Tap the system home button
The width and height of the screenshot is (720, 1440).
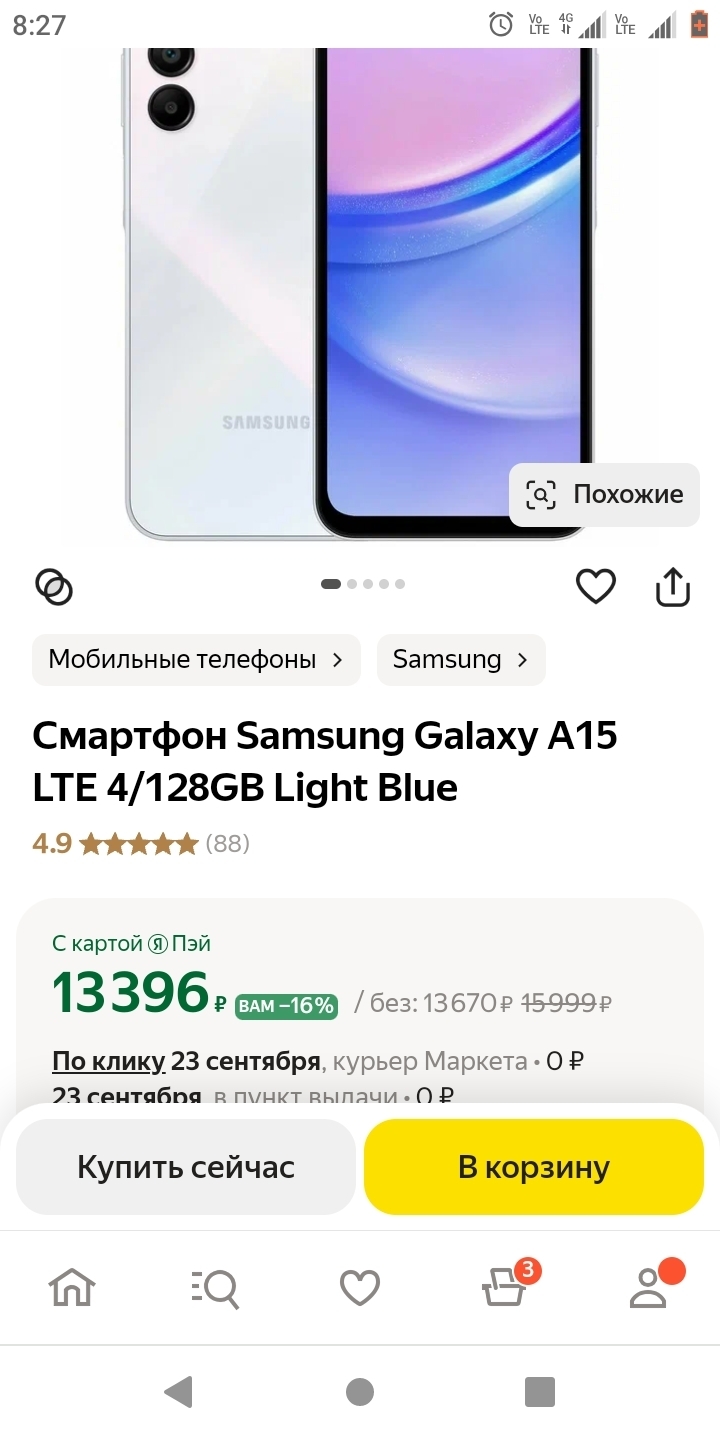360,1392
